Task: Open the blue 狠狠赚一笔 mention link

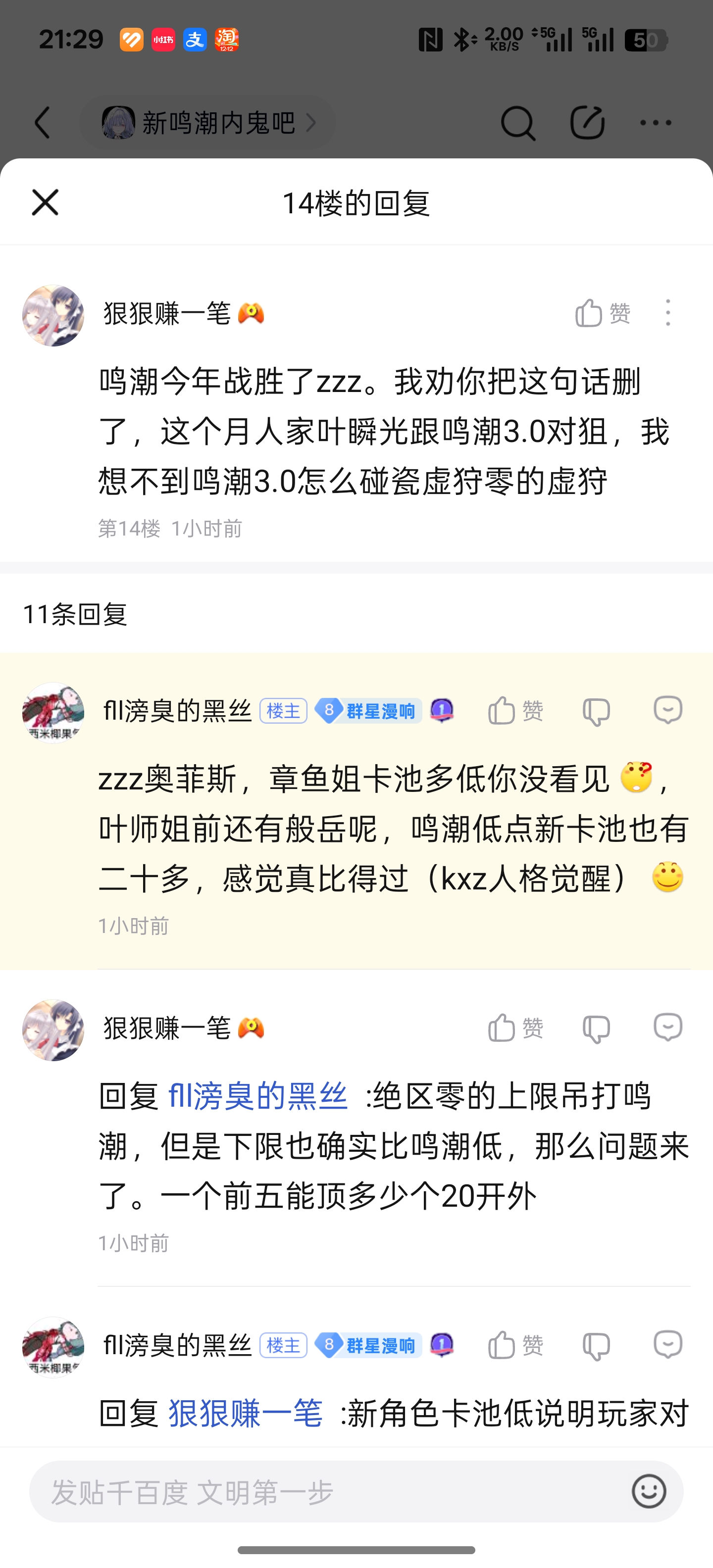Action: (x=246, y=1413)
